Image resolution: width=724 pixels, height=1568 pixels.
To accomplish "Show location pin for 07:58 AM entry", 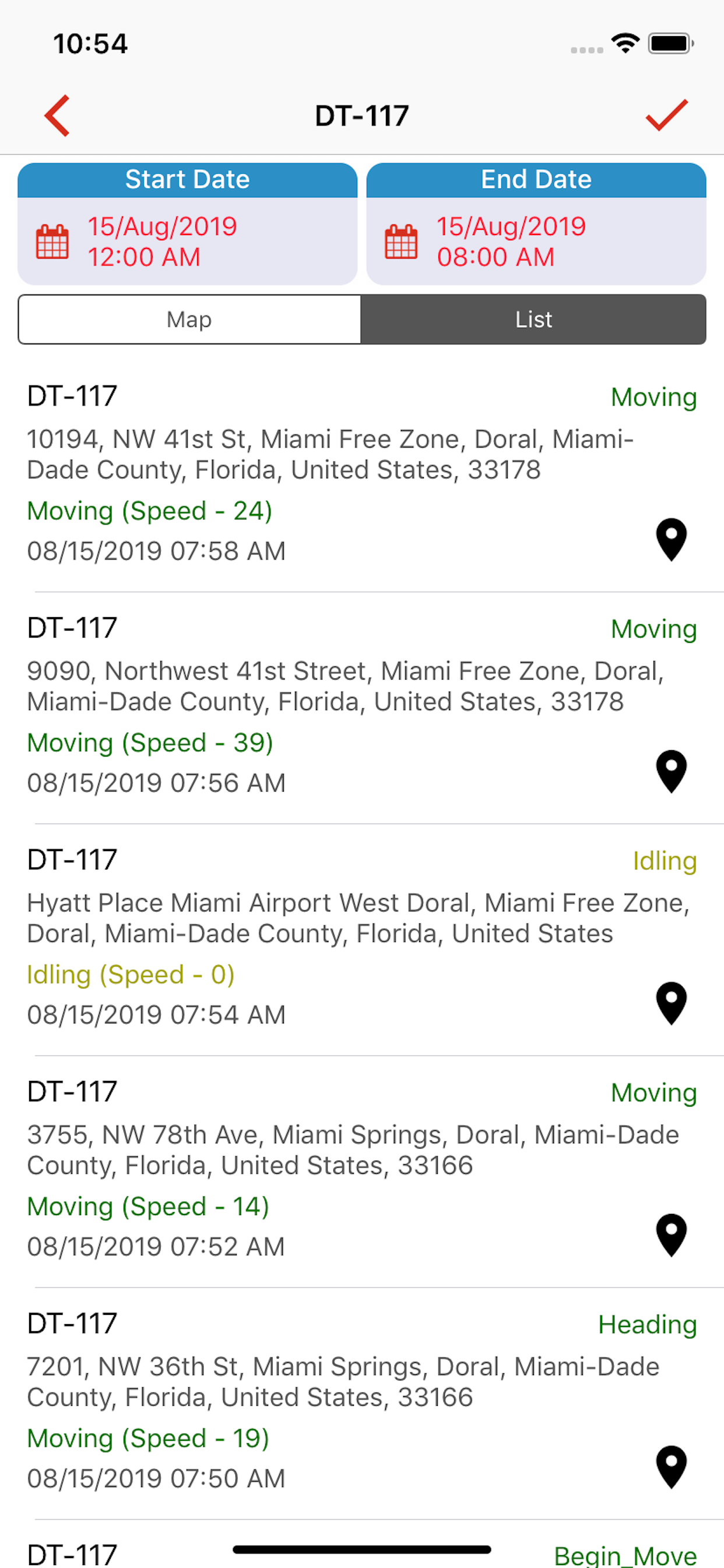I will [x=671, y=540].
